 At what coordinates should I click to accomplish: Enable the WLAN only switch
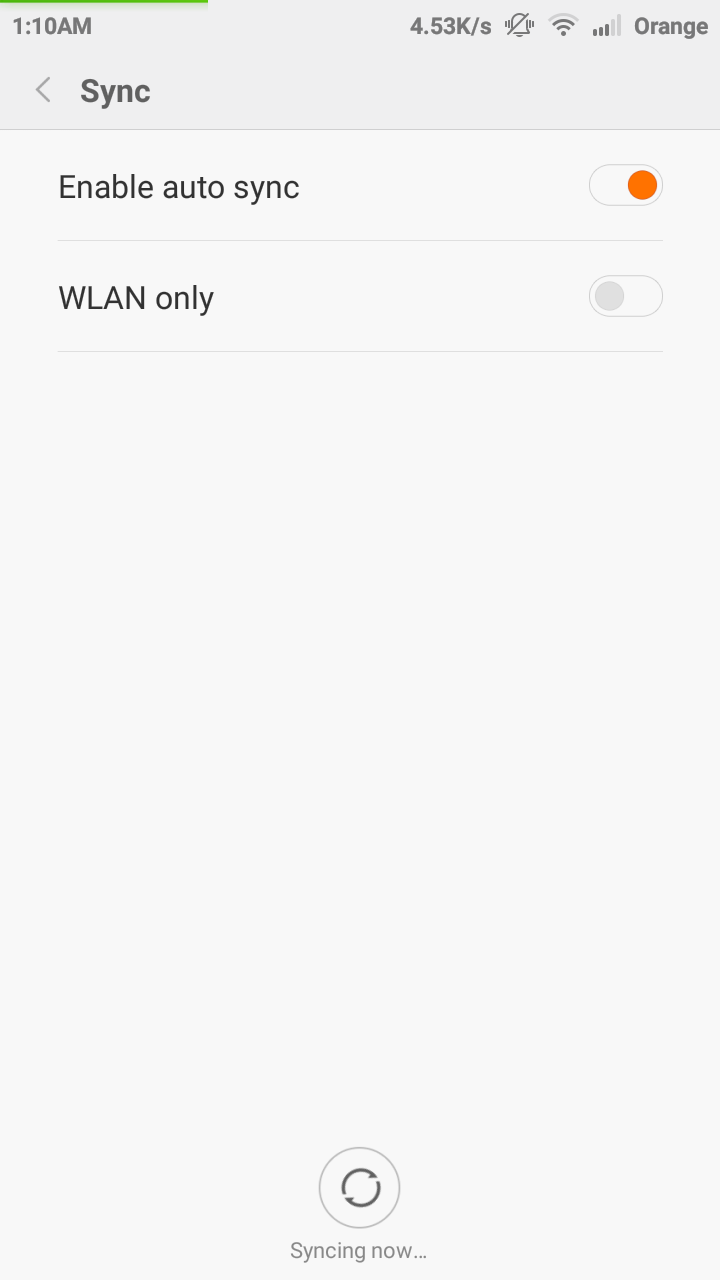[626, 296]
